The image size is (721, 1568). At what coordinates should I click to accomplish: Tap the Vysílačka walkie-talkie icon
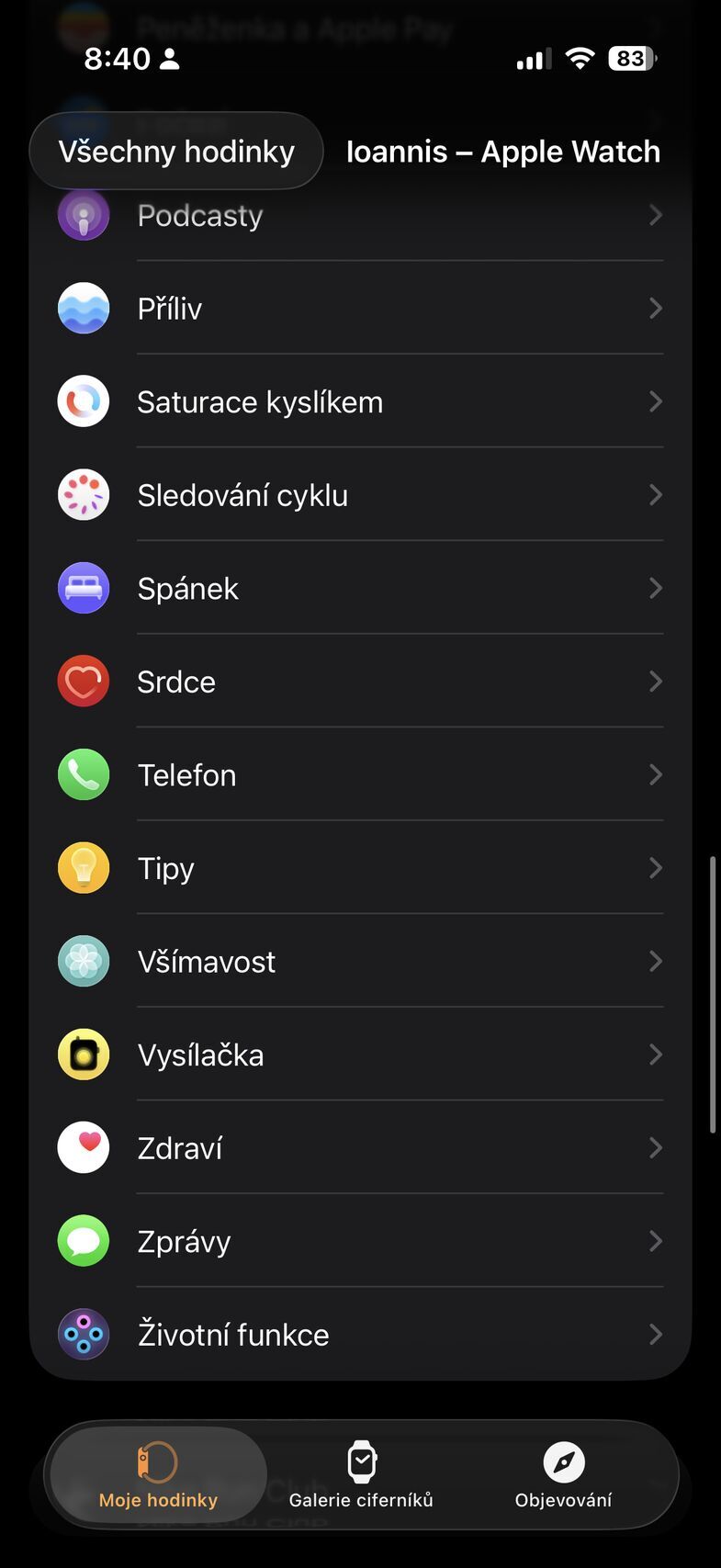[x=83, y=1054]
